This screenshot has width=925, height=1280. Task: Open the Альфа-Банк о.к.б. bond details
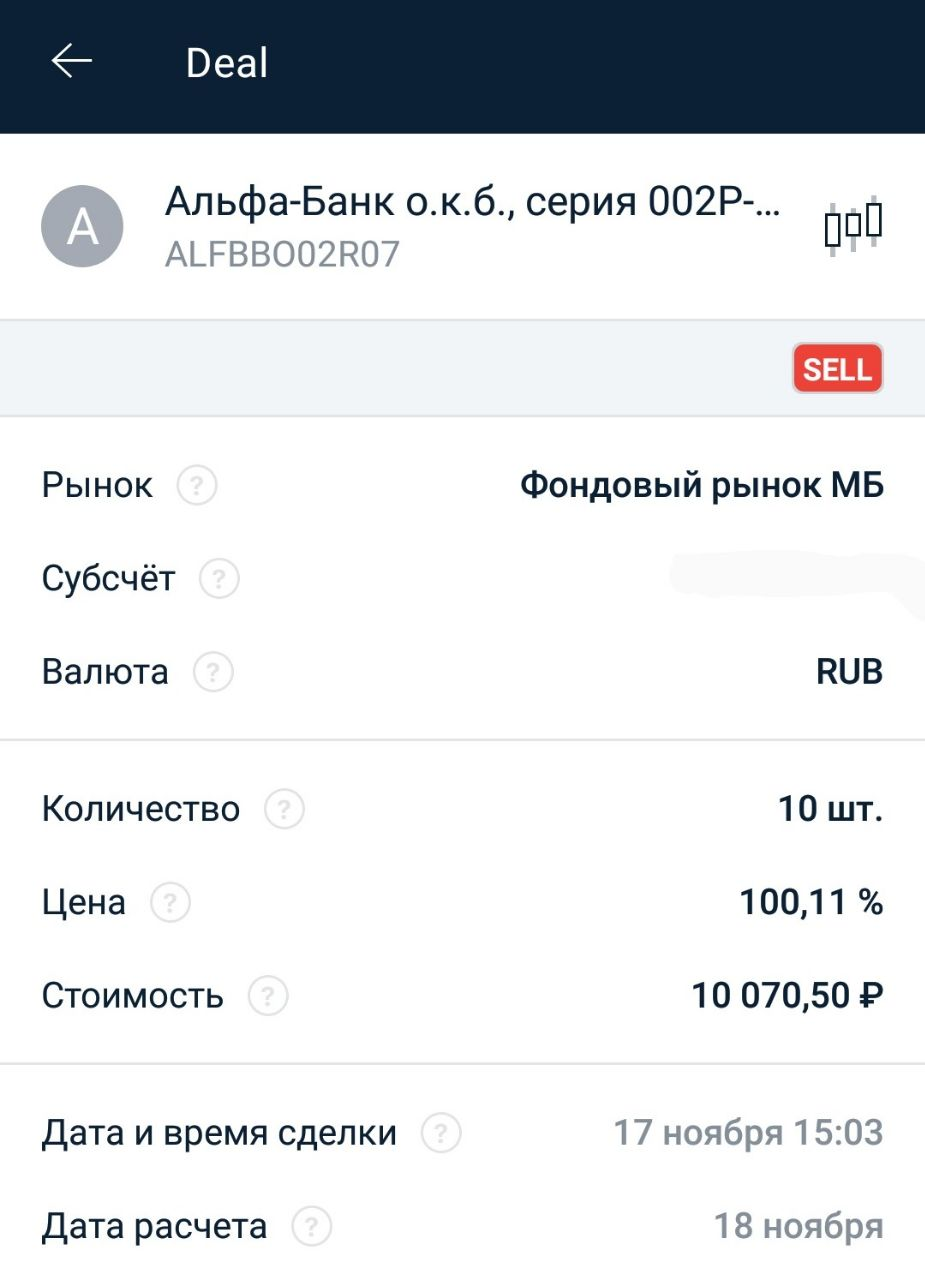(x=470, y=225)
